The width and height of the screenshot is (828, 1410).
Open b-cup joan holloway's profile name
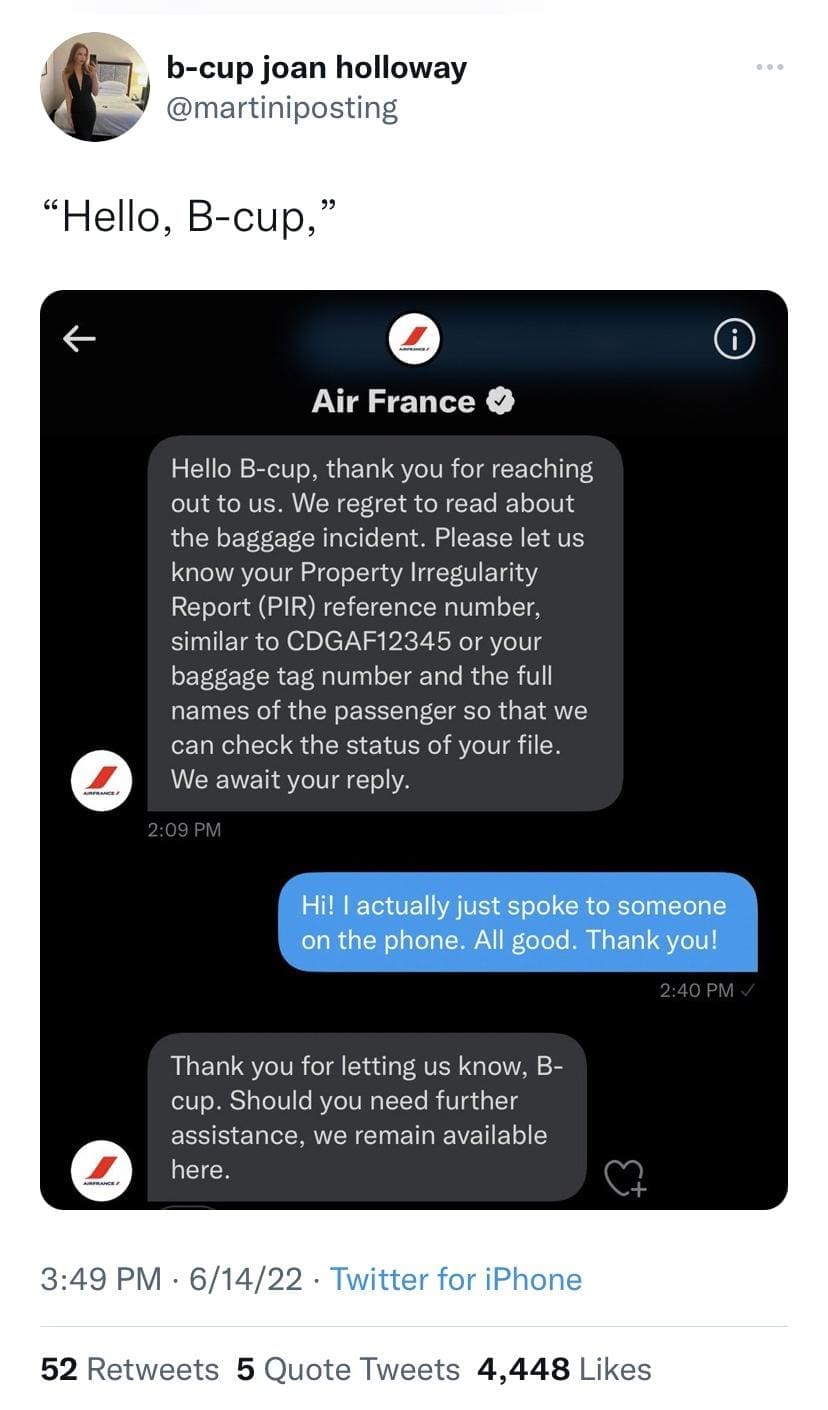[316, 67]
